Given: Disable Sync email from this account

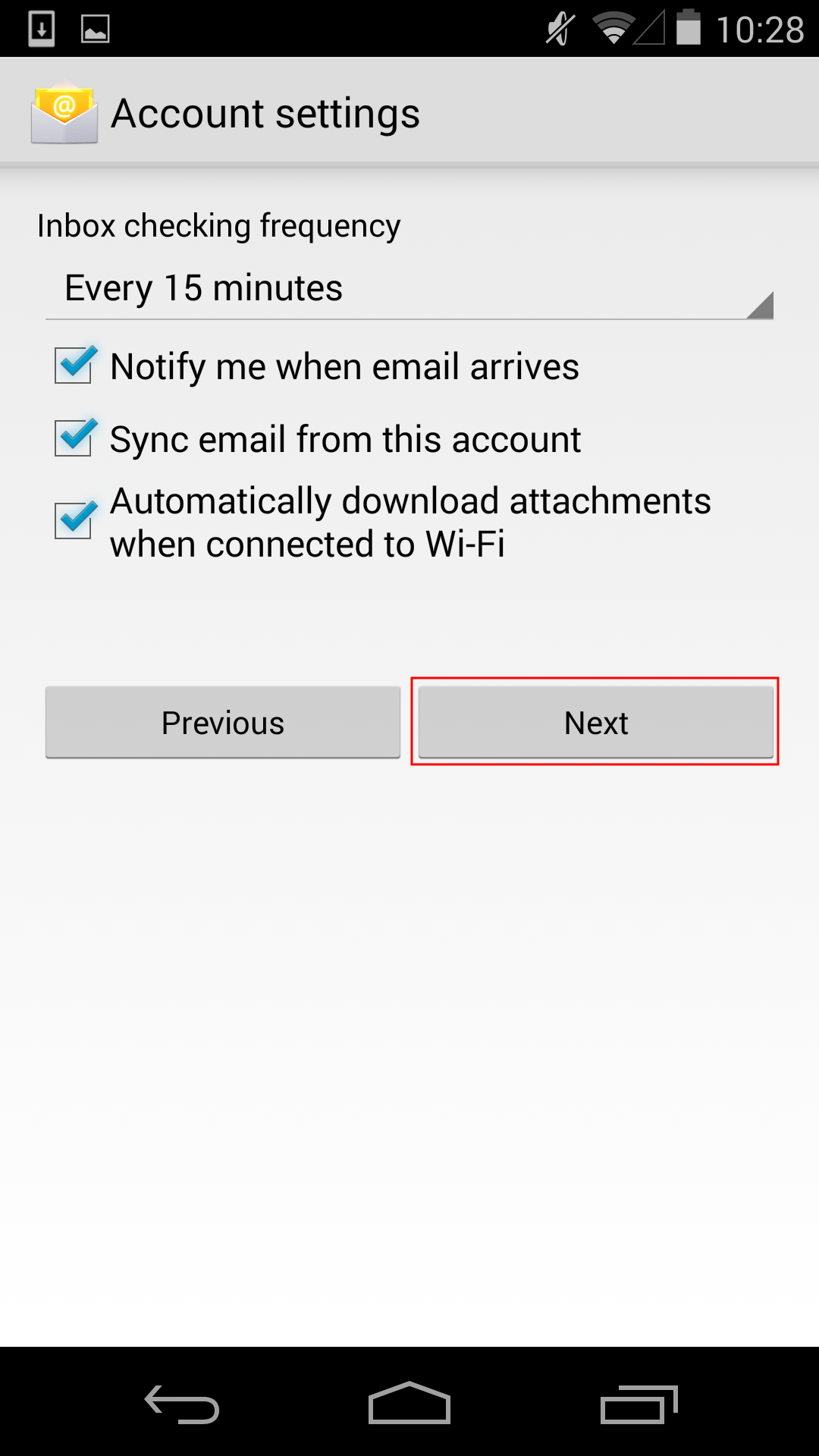Looking at the screenshot, I should coord(74,438).
